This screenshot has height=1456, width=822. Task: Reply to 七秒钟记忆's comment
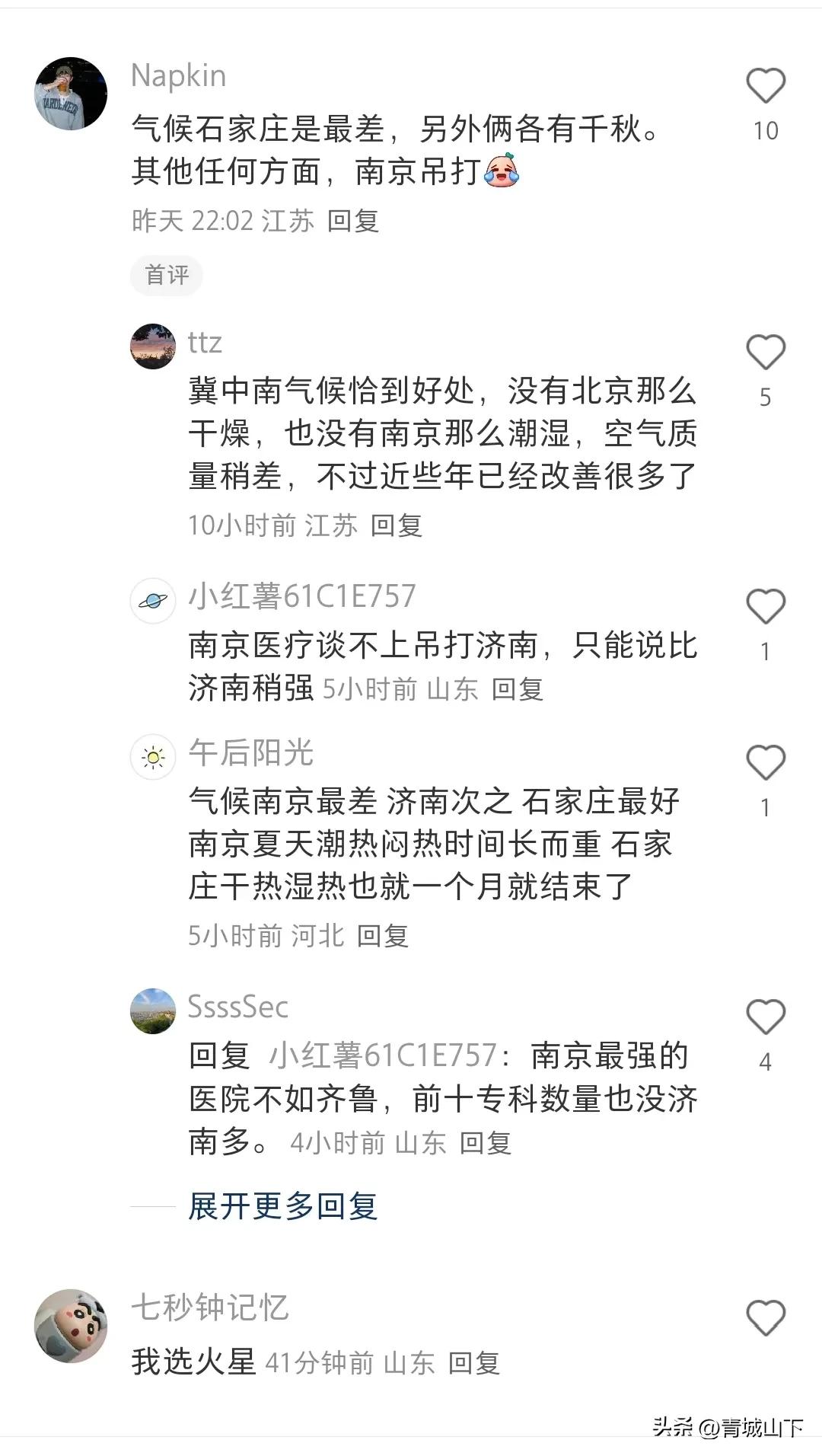[x=473, y=1363]
